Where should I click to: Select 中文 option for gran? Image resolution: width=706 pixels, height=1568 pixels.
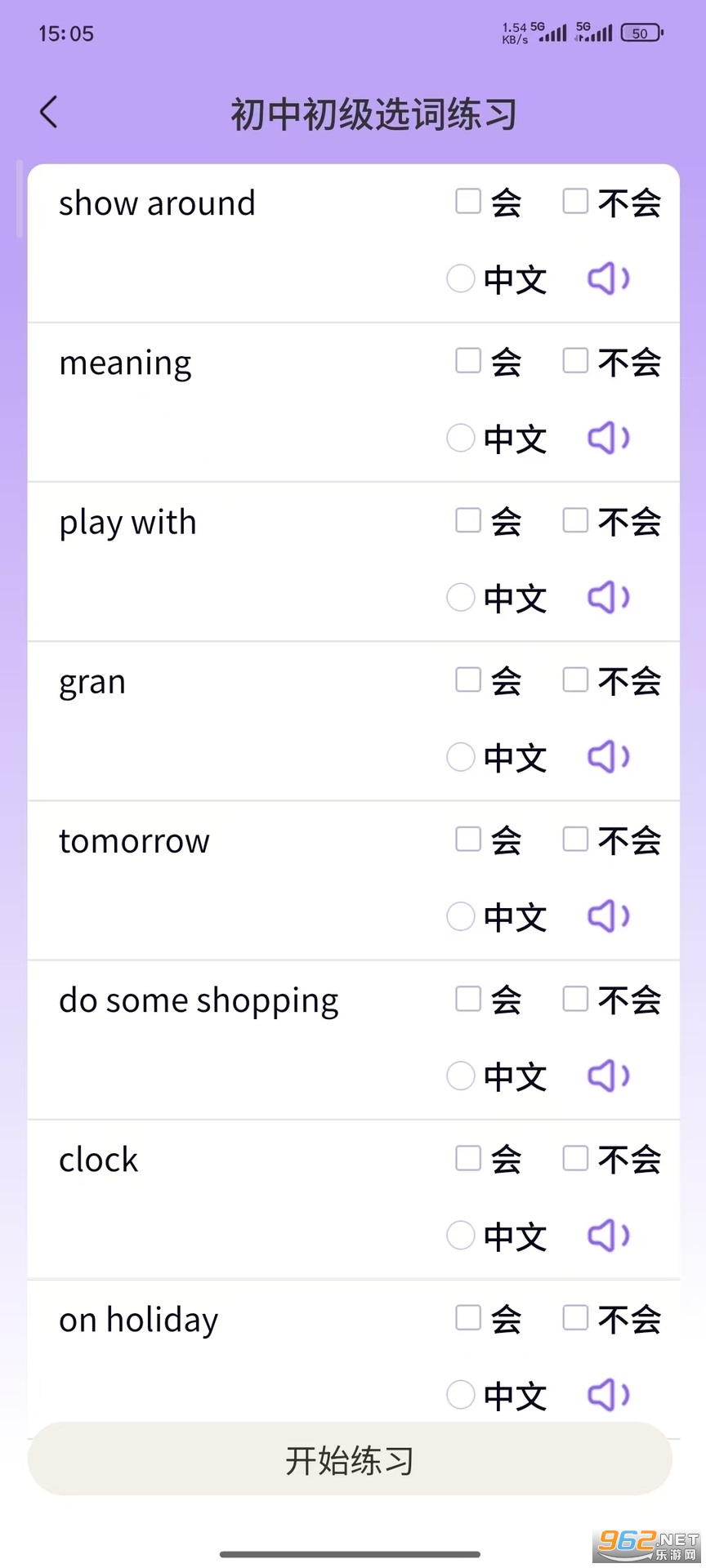460,756
